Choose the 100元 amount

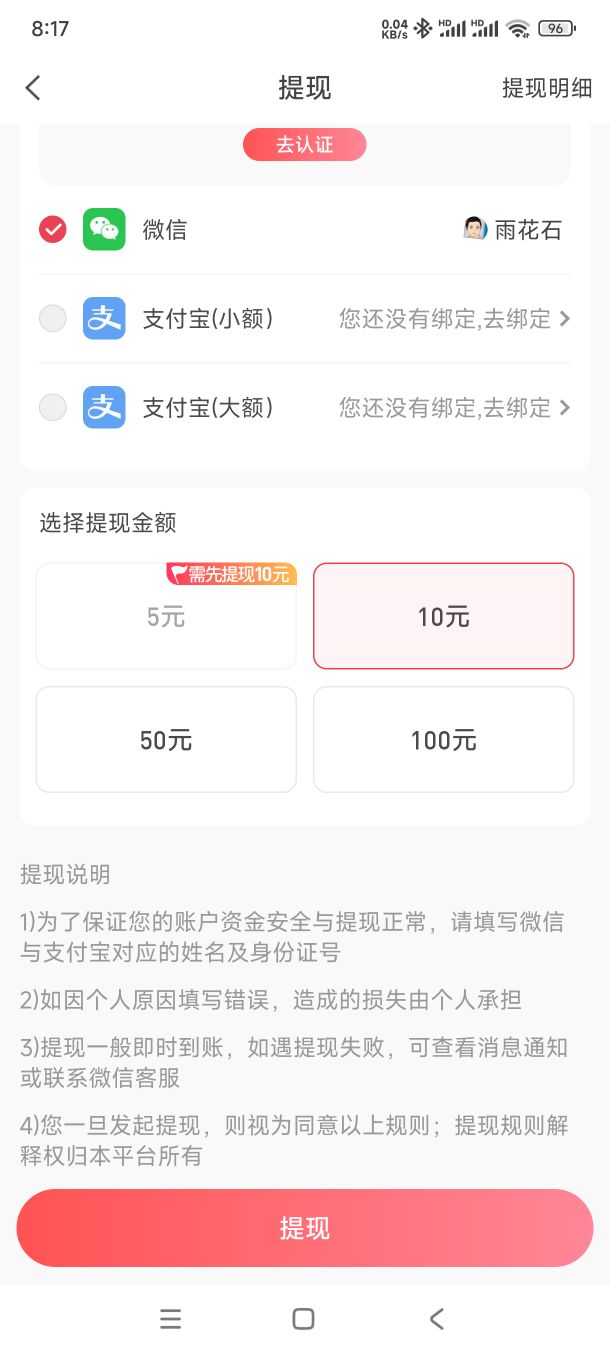click(x=444, y=740)
